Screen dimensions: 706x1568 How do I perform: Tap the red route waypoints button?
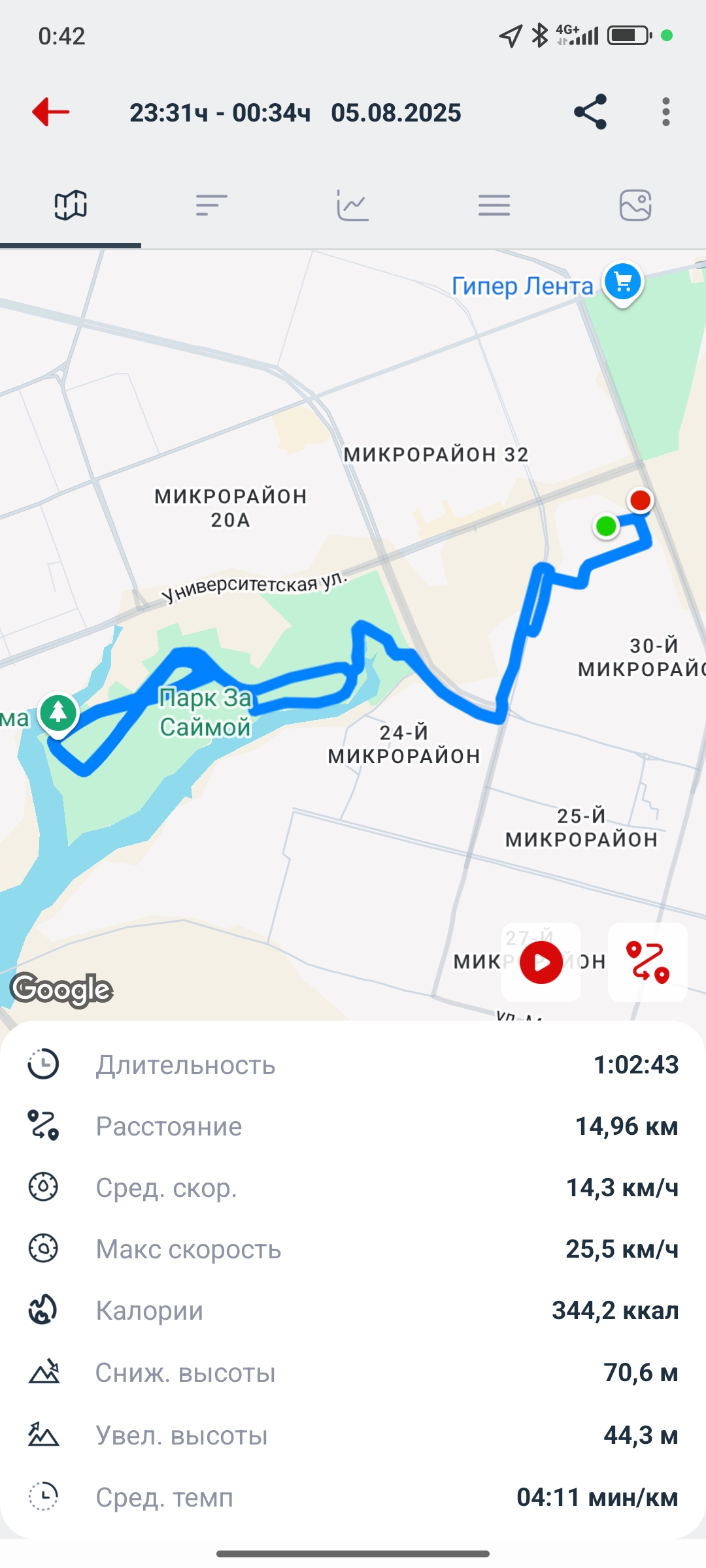click(x=648, y=962)
